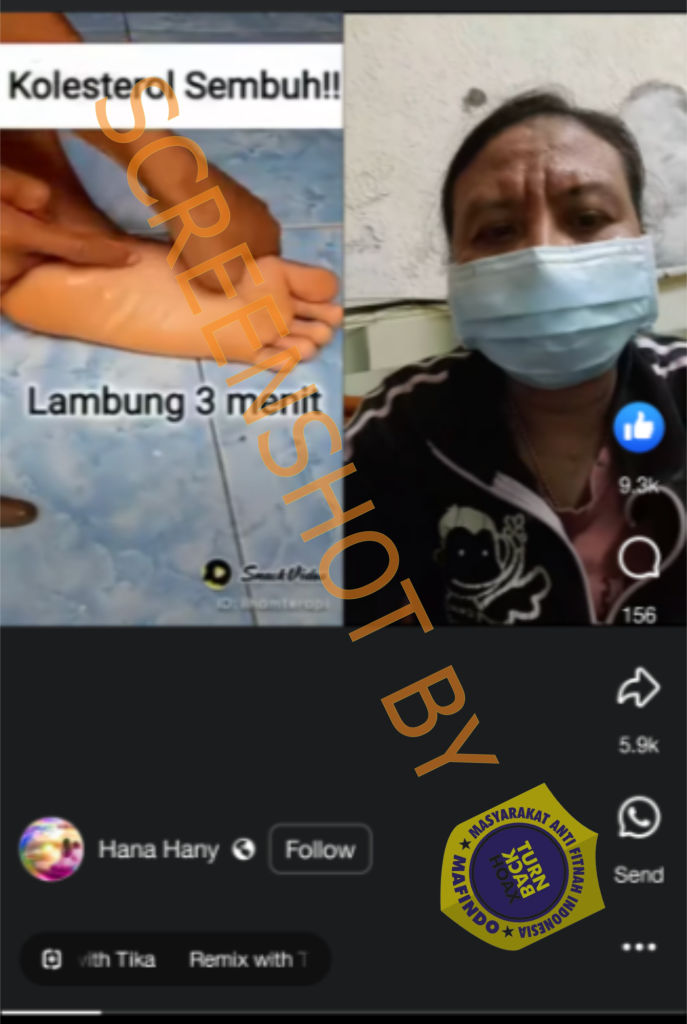Send the reel via WhatsApp
The image size is (687, 1024).
(638, 818)
